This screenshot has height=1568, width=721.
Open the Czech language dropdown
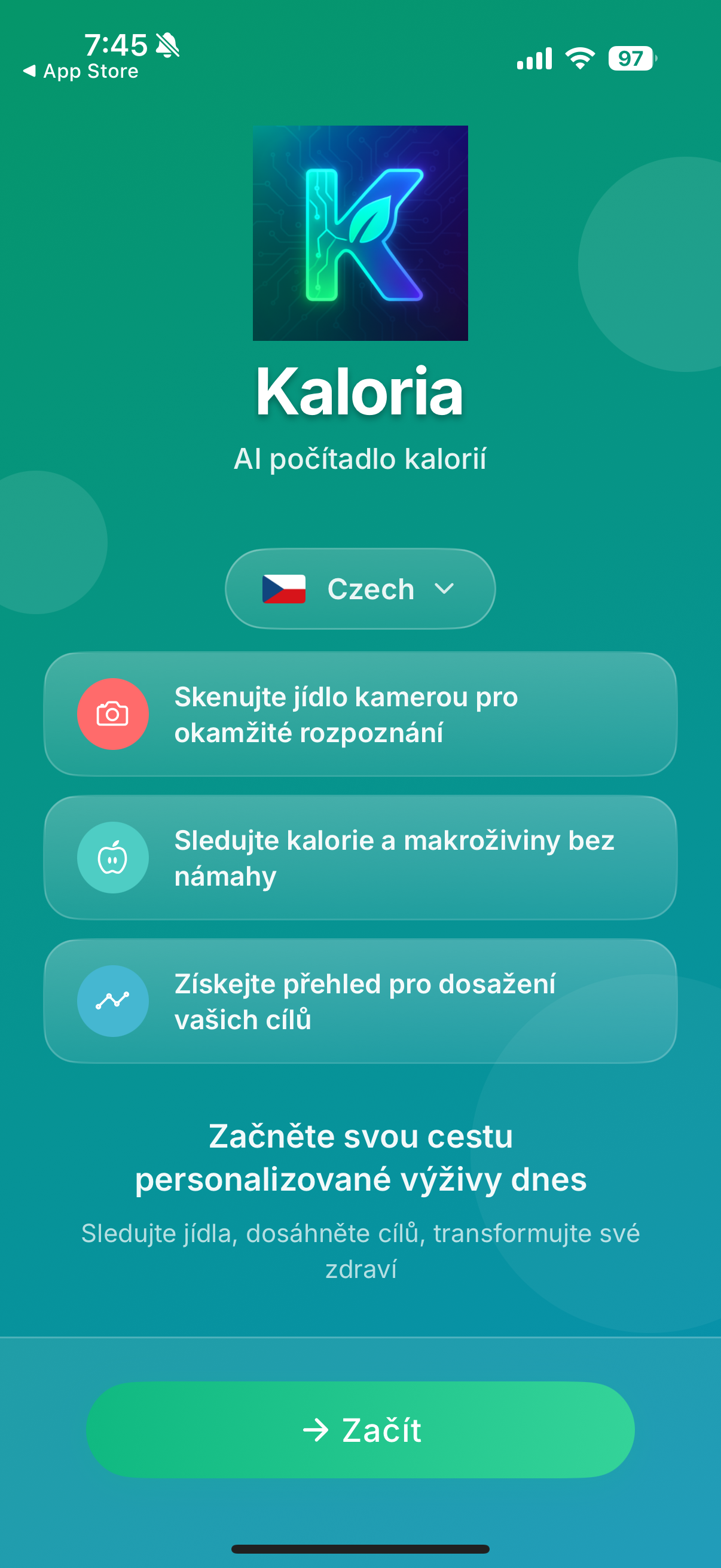tap(360, 588)
